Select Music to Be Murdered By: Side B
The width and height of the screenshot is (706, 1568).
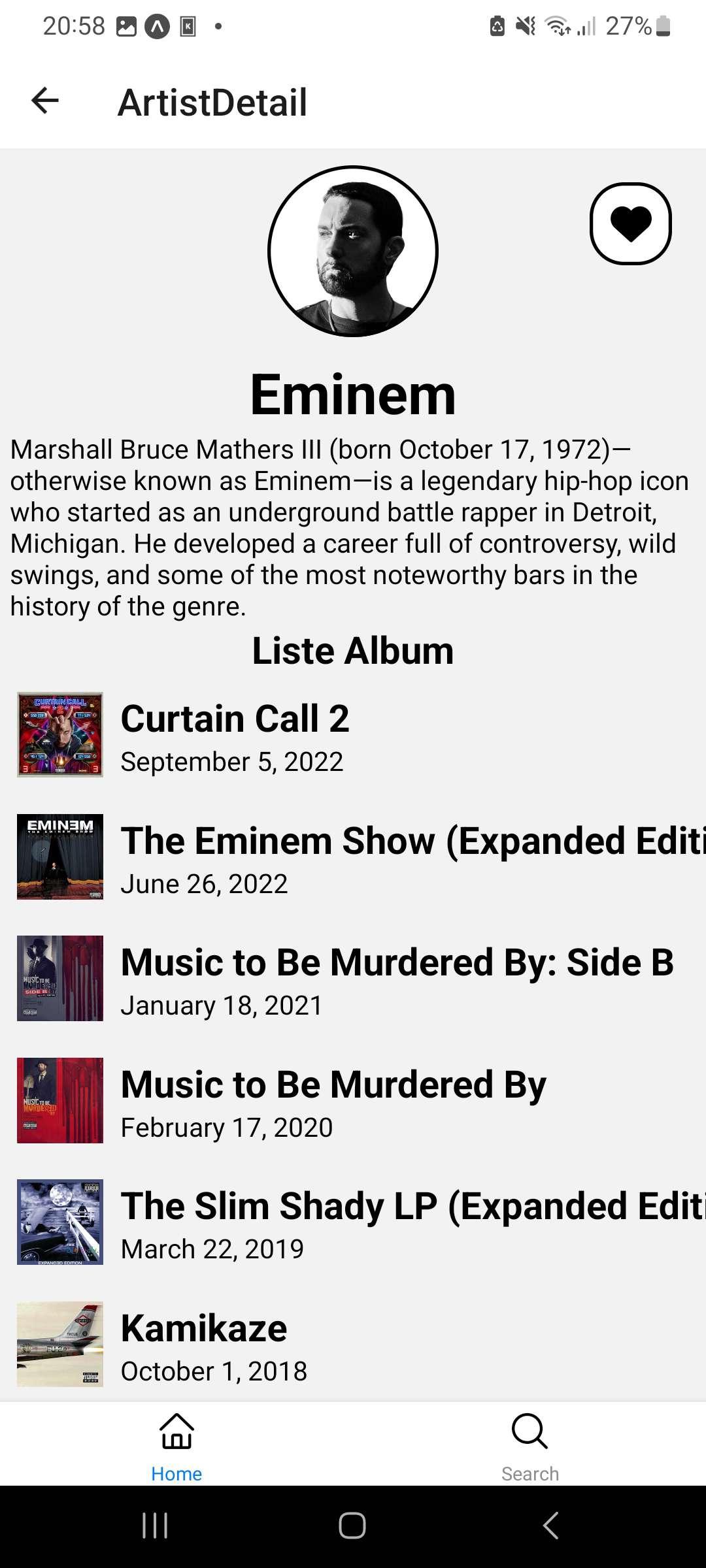[x=353, y=979]
